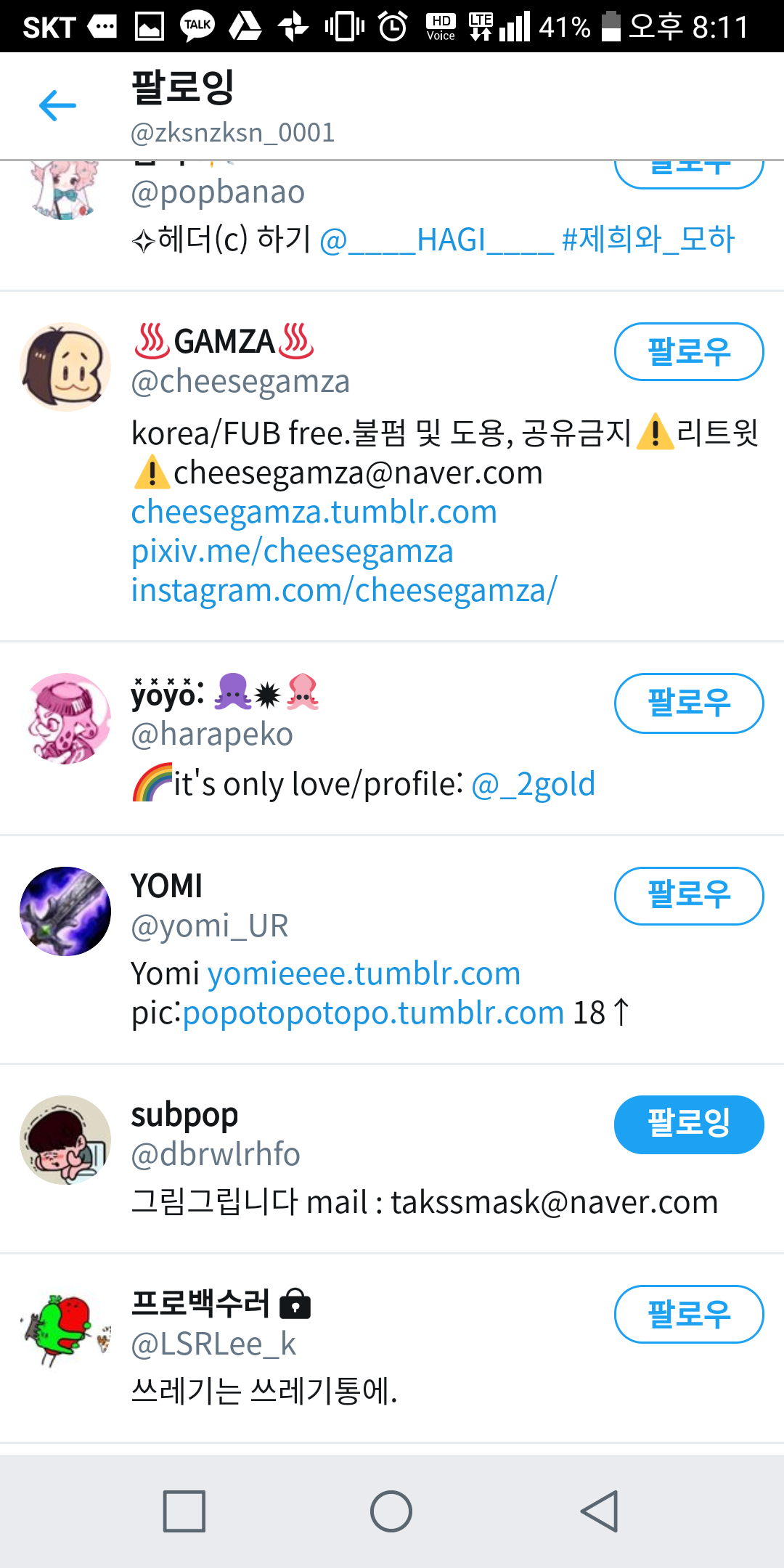Open pixiv.me/cheesegamza link

[292, 551]
